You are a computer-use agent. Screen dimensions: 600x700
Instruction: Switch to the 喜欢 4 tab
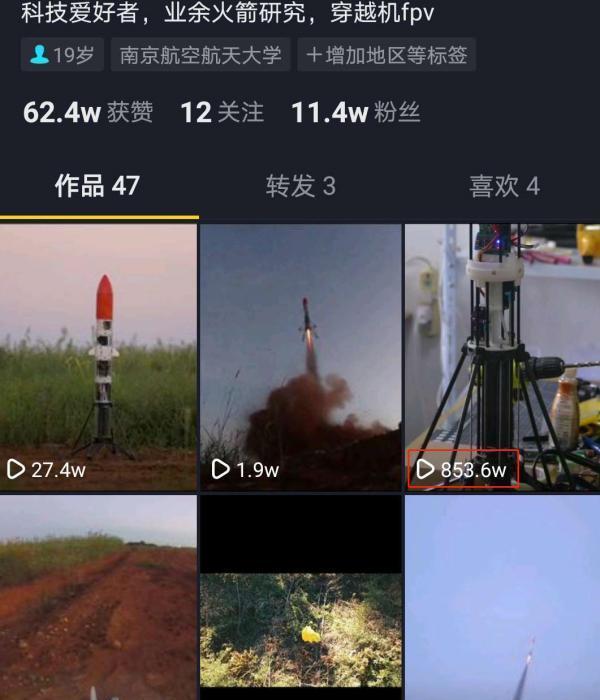(504, 186)
